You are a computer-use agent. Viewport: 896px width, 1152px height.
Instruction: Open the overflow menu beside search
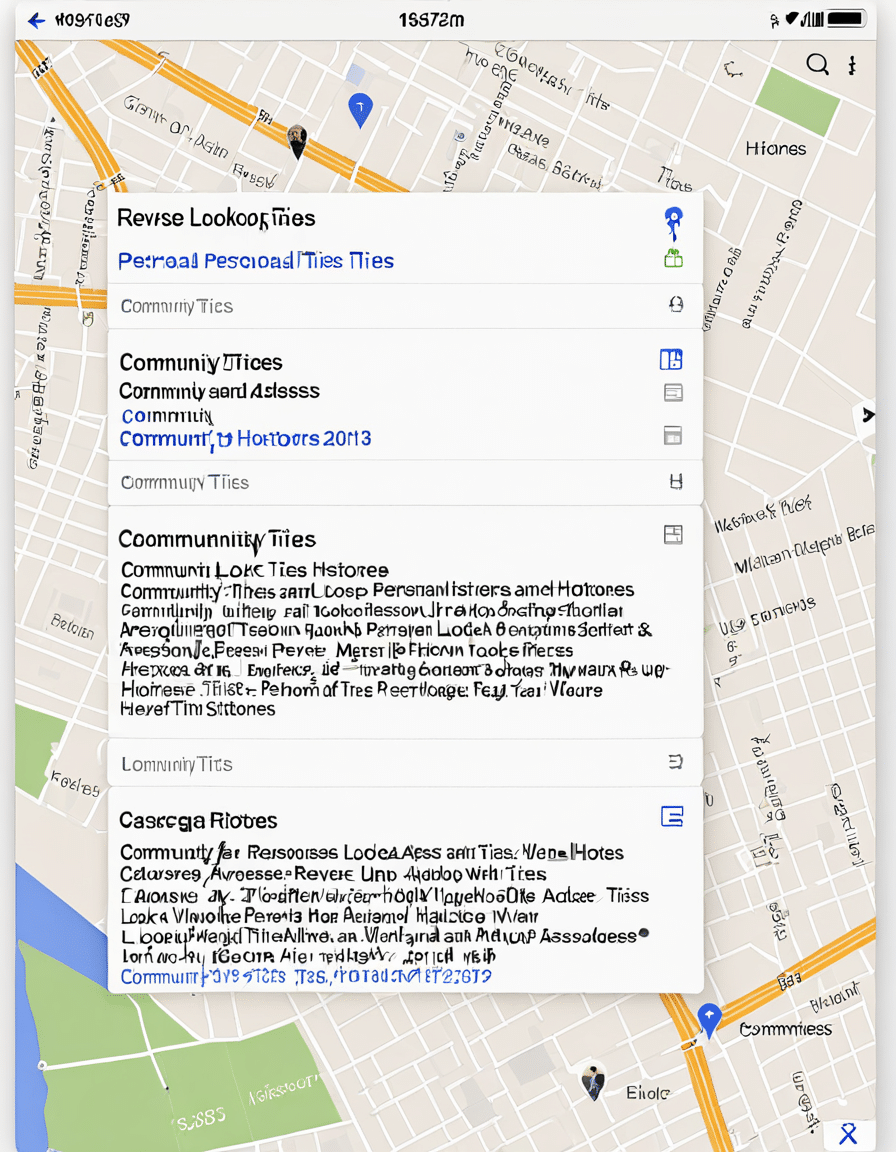tap(852, 66)
